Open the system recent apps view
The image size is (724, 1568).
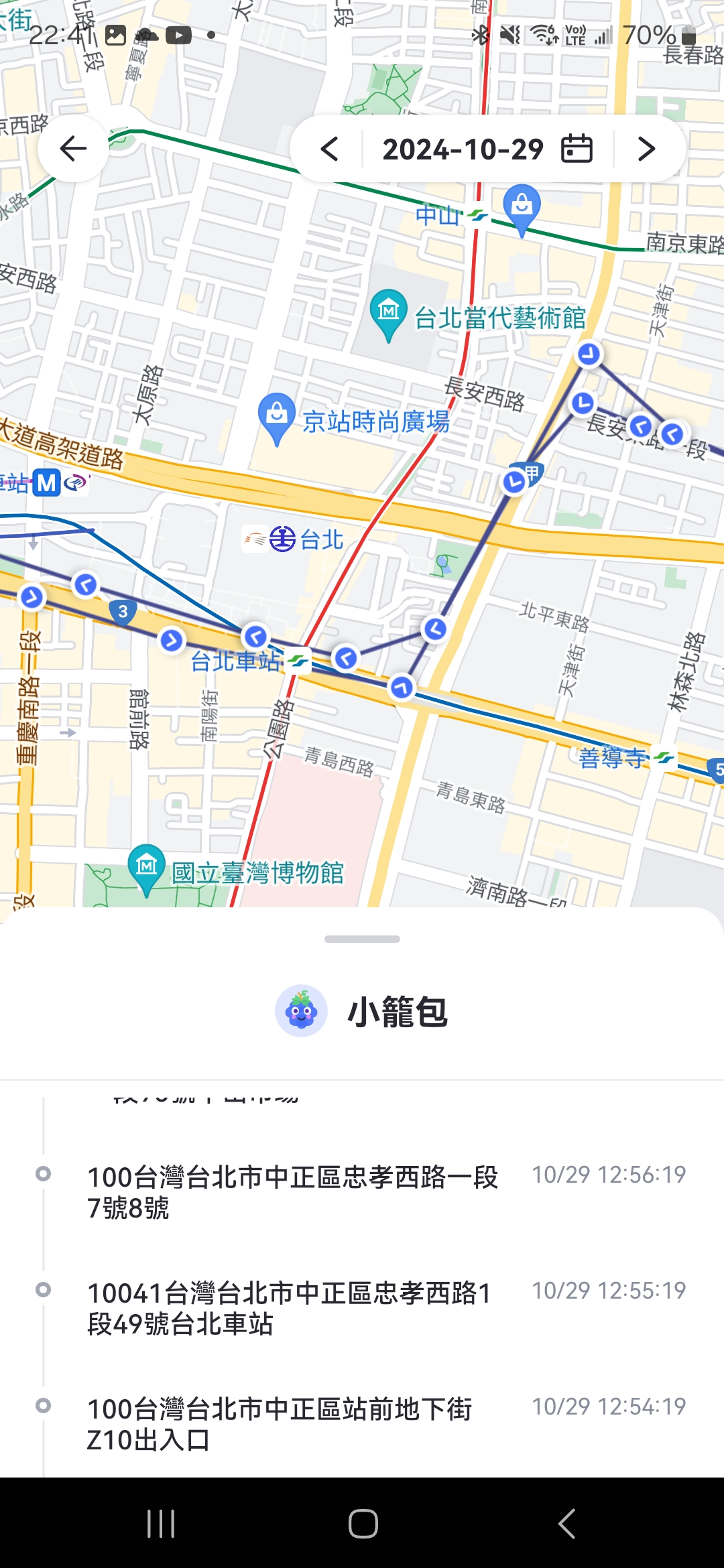point(161,1523)
